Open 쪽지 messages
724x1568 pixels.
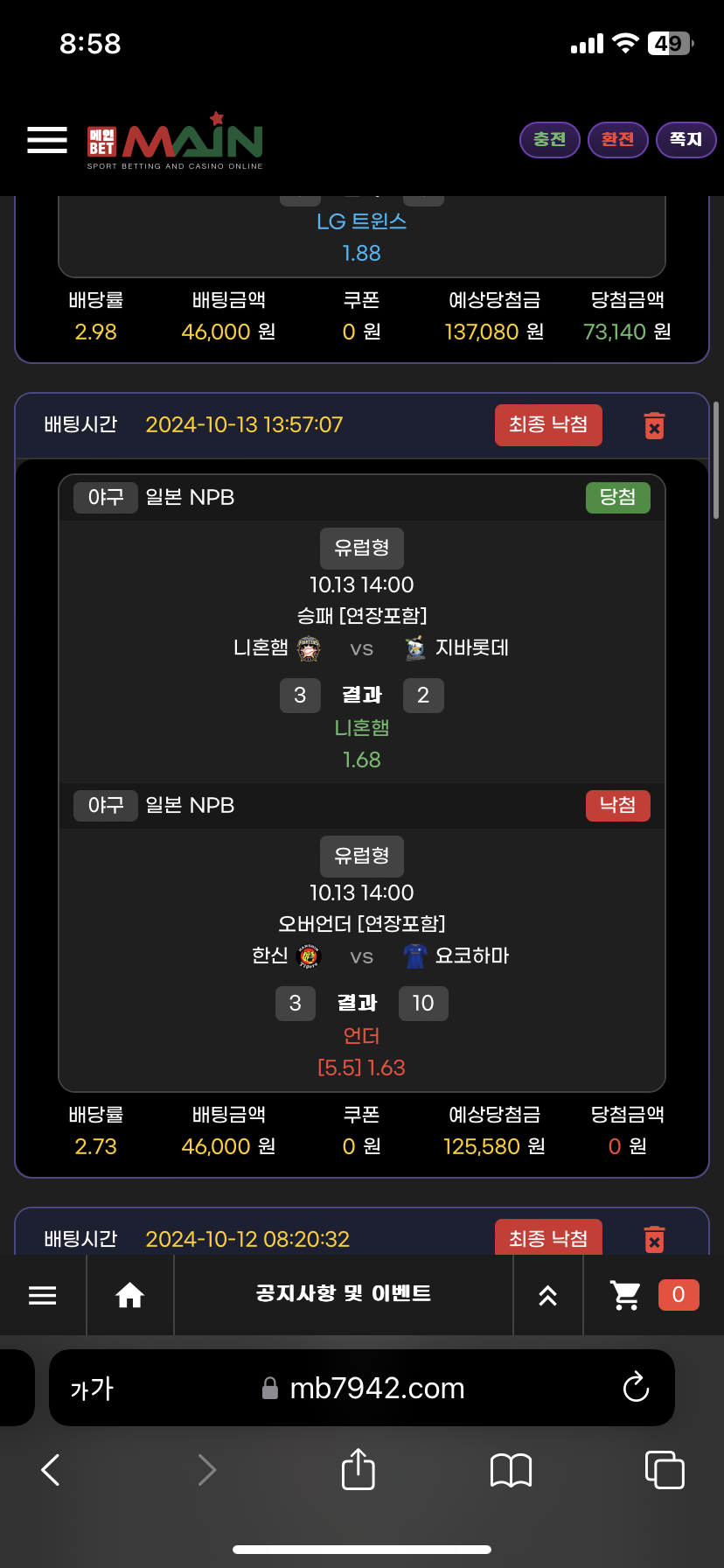(x=686, y=140)
